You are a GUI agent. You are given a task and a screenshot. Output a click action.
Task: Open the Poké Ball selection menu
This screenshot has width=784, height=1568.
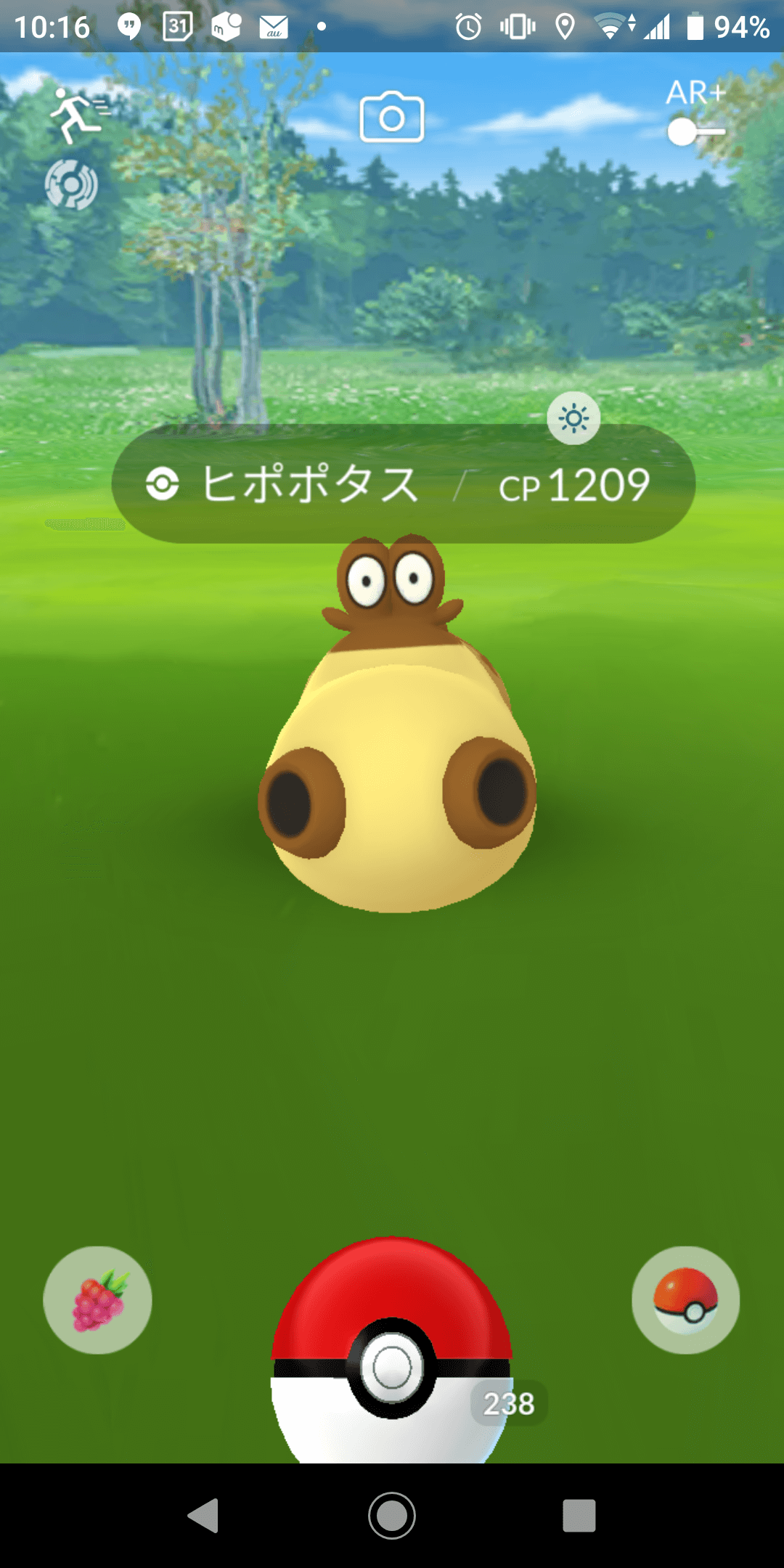point(685,1299)
